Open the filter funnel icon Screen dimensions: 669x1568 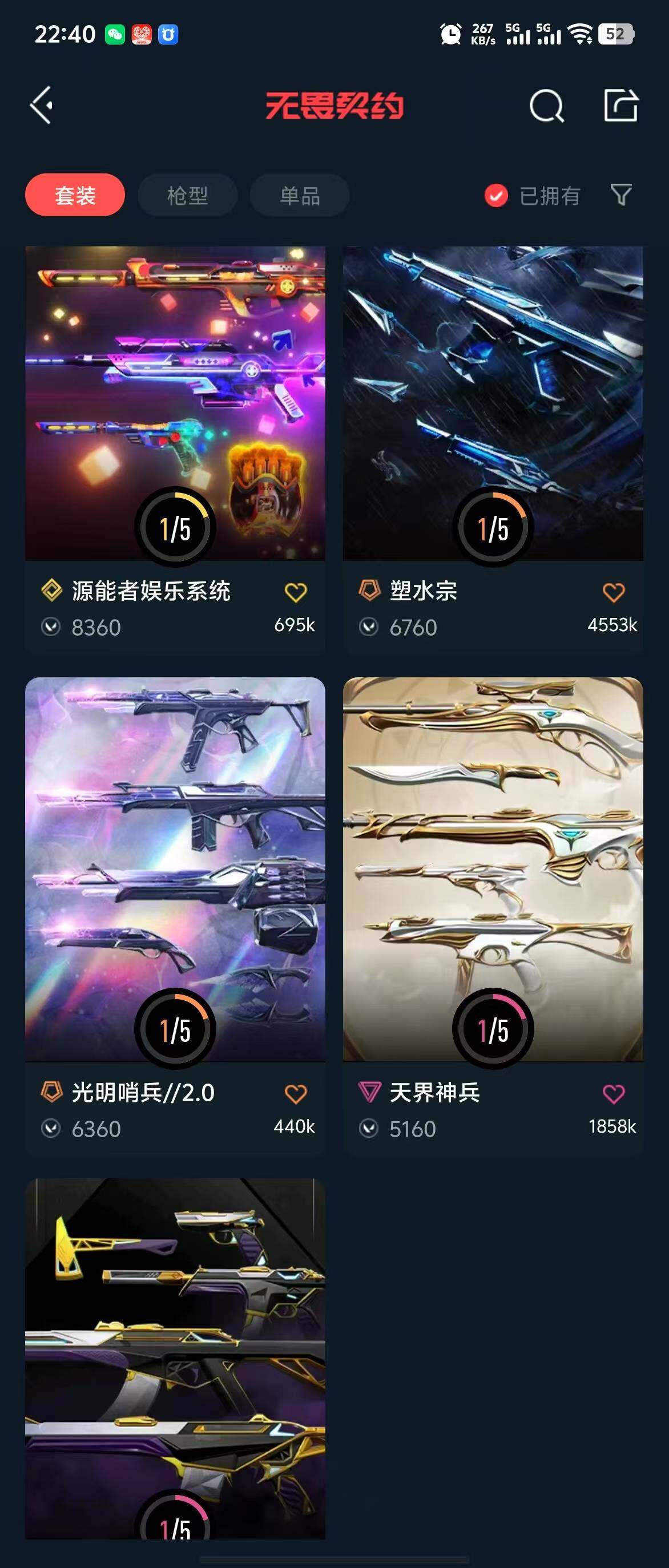pyautogui.click(x=621, y=195)
